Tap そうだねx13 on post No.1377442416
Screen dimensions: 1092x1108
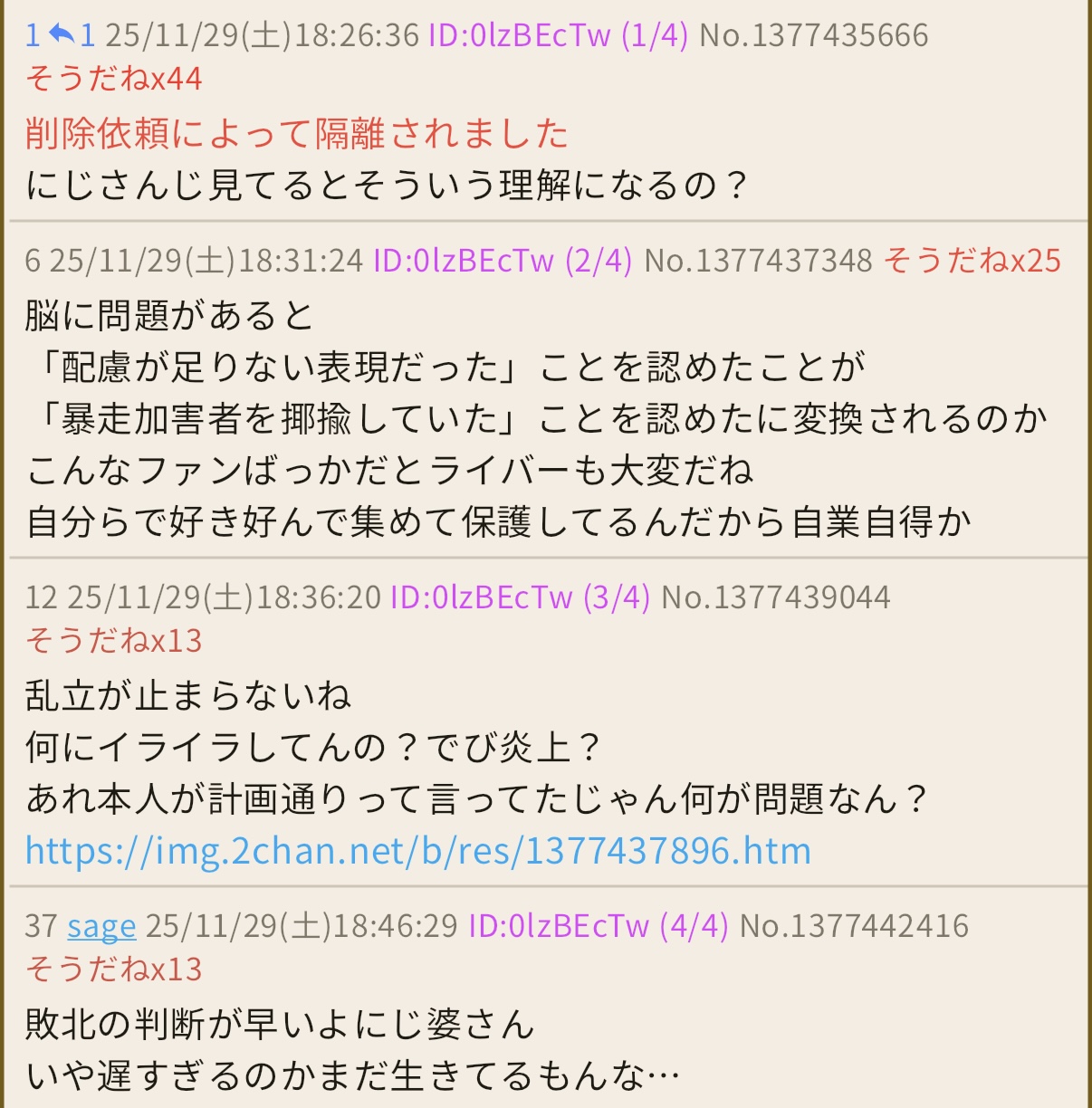pyautogui.click(x=114, y=969)
